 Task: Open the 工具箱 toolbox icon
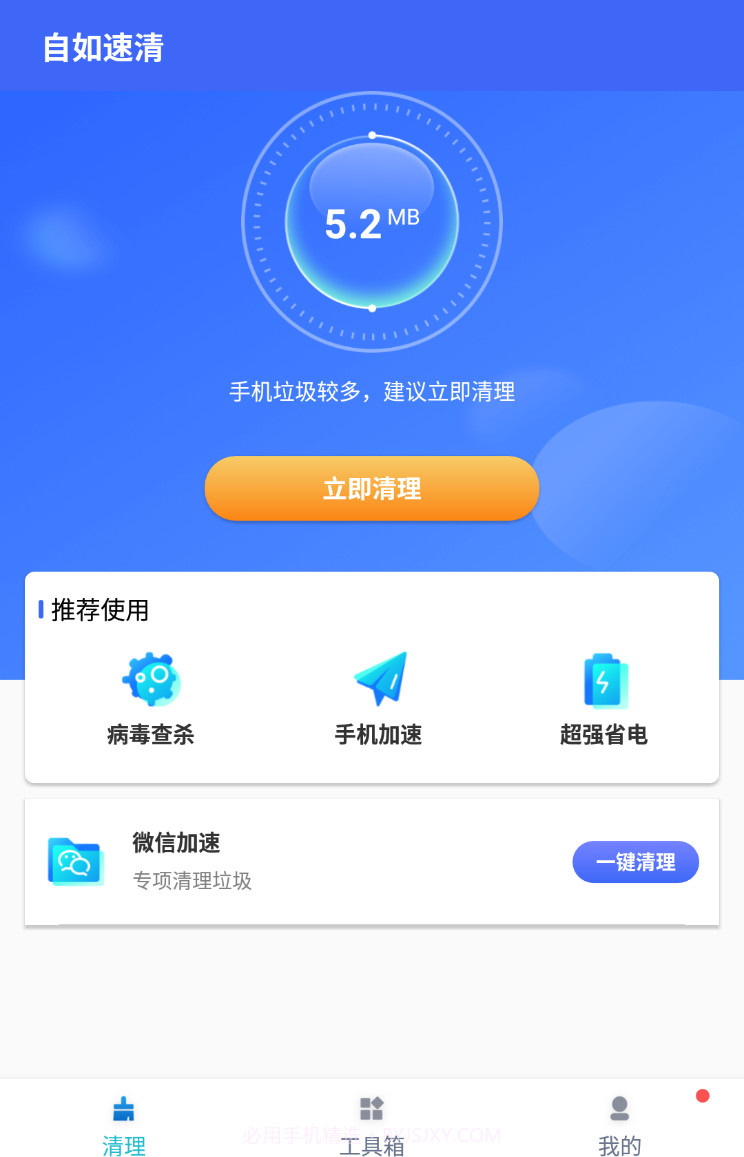tap(371, 1108)
